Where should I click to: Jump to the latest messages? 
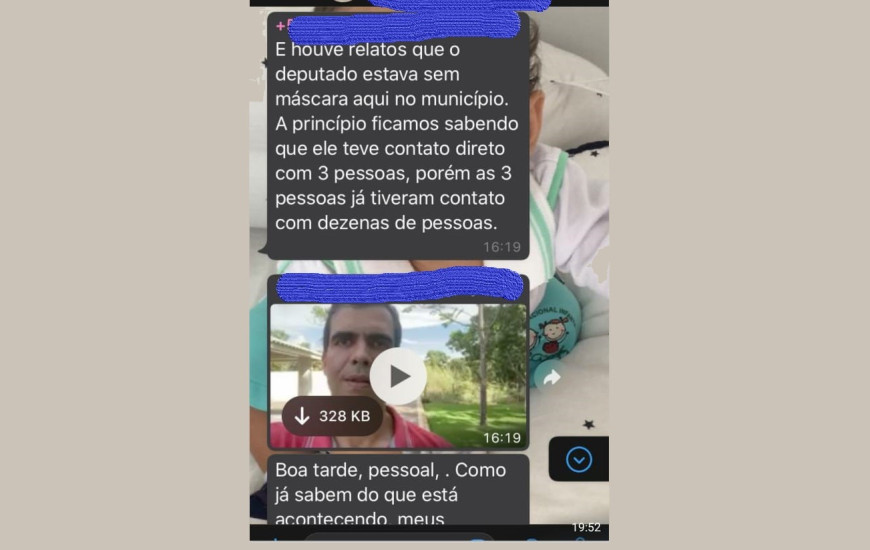[x=579, y=459]
